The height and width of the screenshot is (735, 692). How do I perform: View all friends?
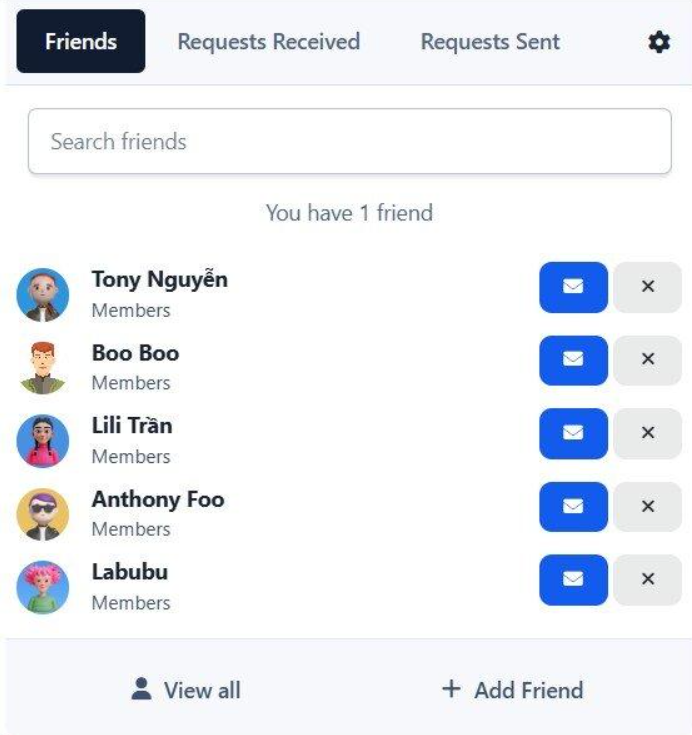[187, 690]
